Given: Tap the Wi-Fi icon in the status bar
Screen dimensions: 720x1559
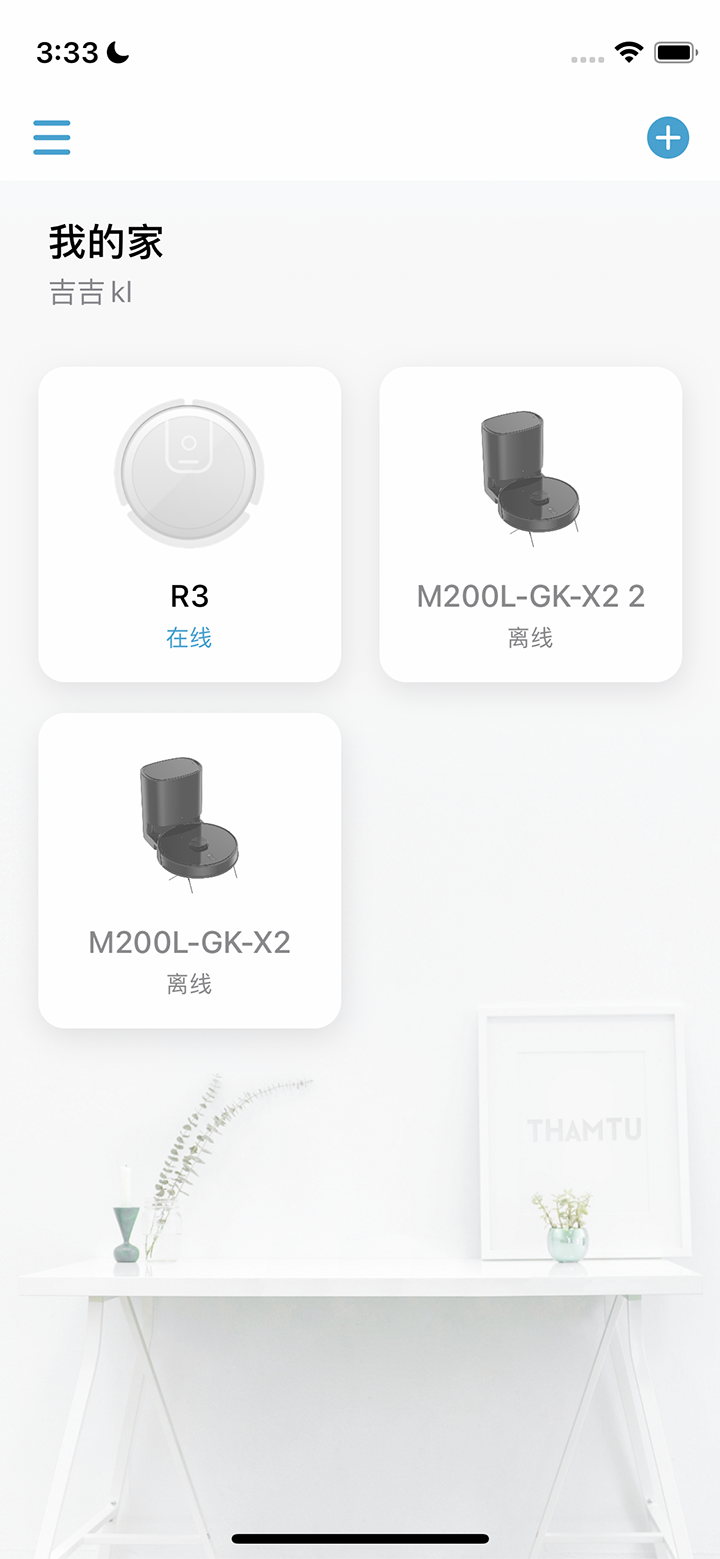Looking at the screenshot, I should click(x=629, y=50).
